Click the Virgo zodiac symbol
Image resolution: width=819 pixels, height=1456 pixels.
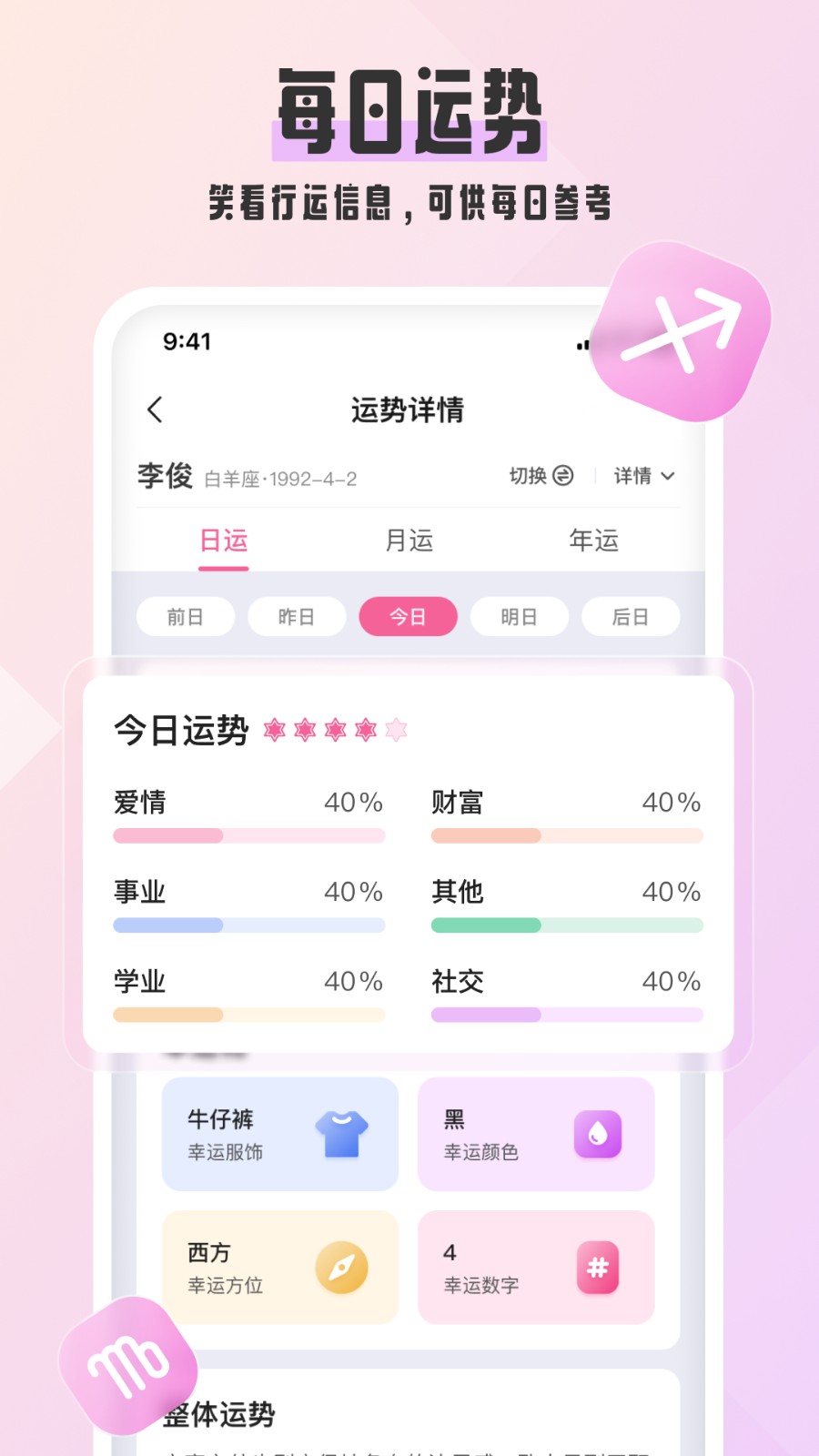tap(127, 1365)
